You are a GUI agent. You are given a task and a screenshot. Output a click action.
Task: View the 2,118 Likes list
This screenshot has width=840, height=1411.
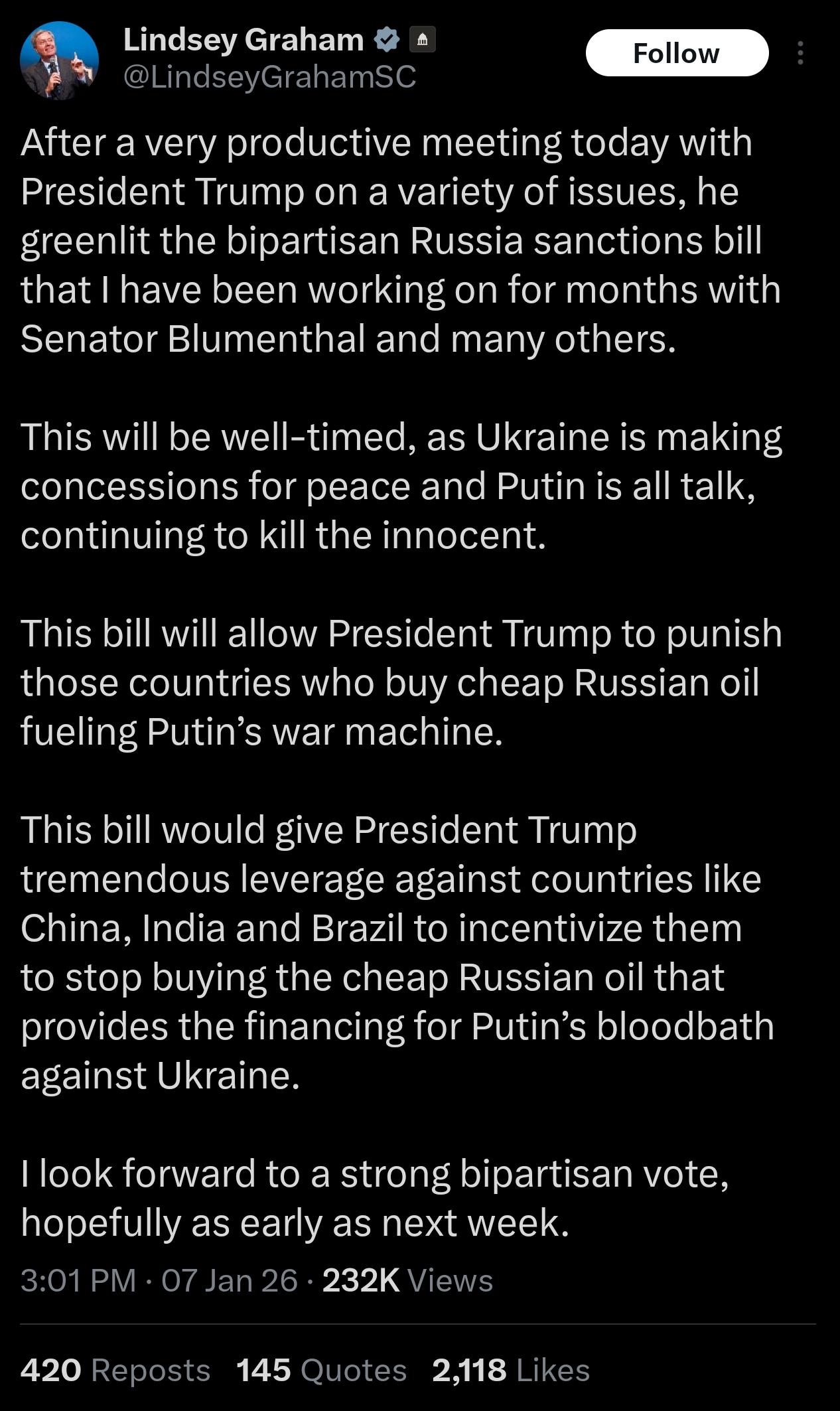(x=510, y=1370)
